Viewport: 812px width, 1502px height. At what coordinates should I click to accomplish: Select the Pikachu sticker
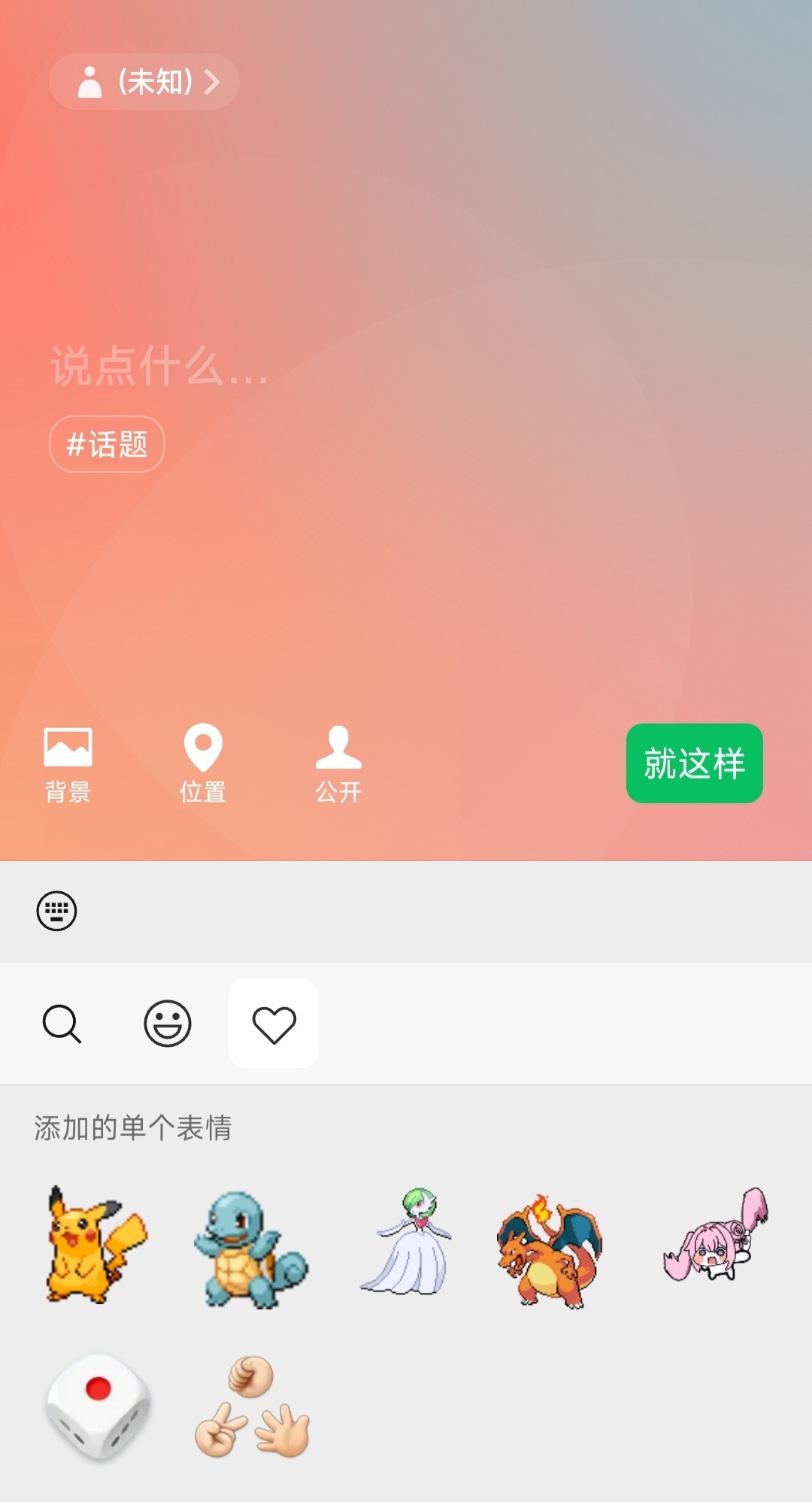coord(96,1246)
